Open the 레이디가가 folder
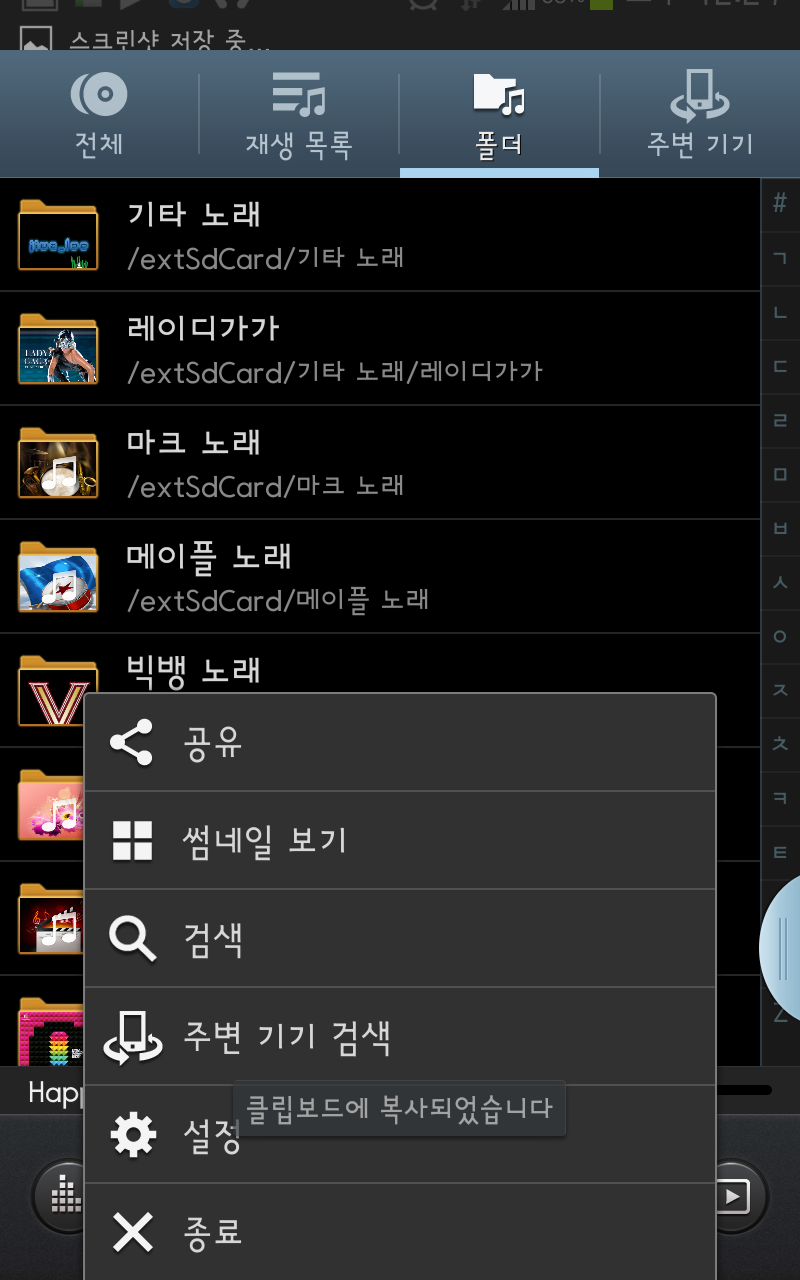 [380, 349]
